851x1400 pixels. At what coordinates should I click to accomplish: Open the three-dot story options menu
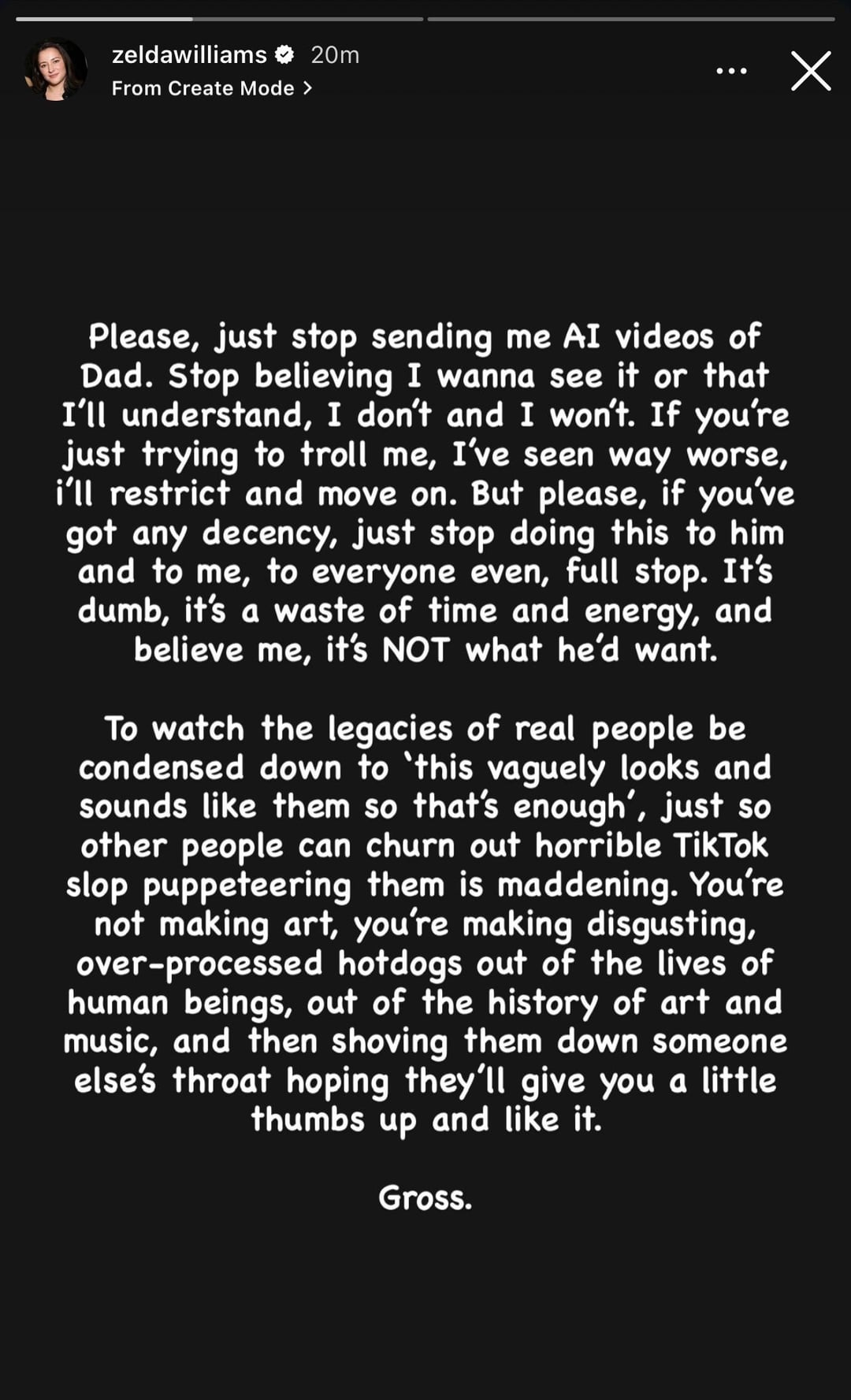coord(731,71)
